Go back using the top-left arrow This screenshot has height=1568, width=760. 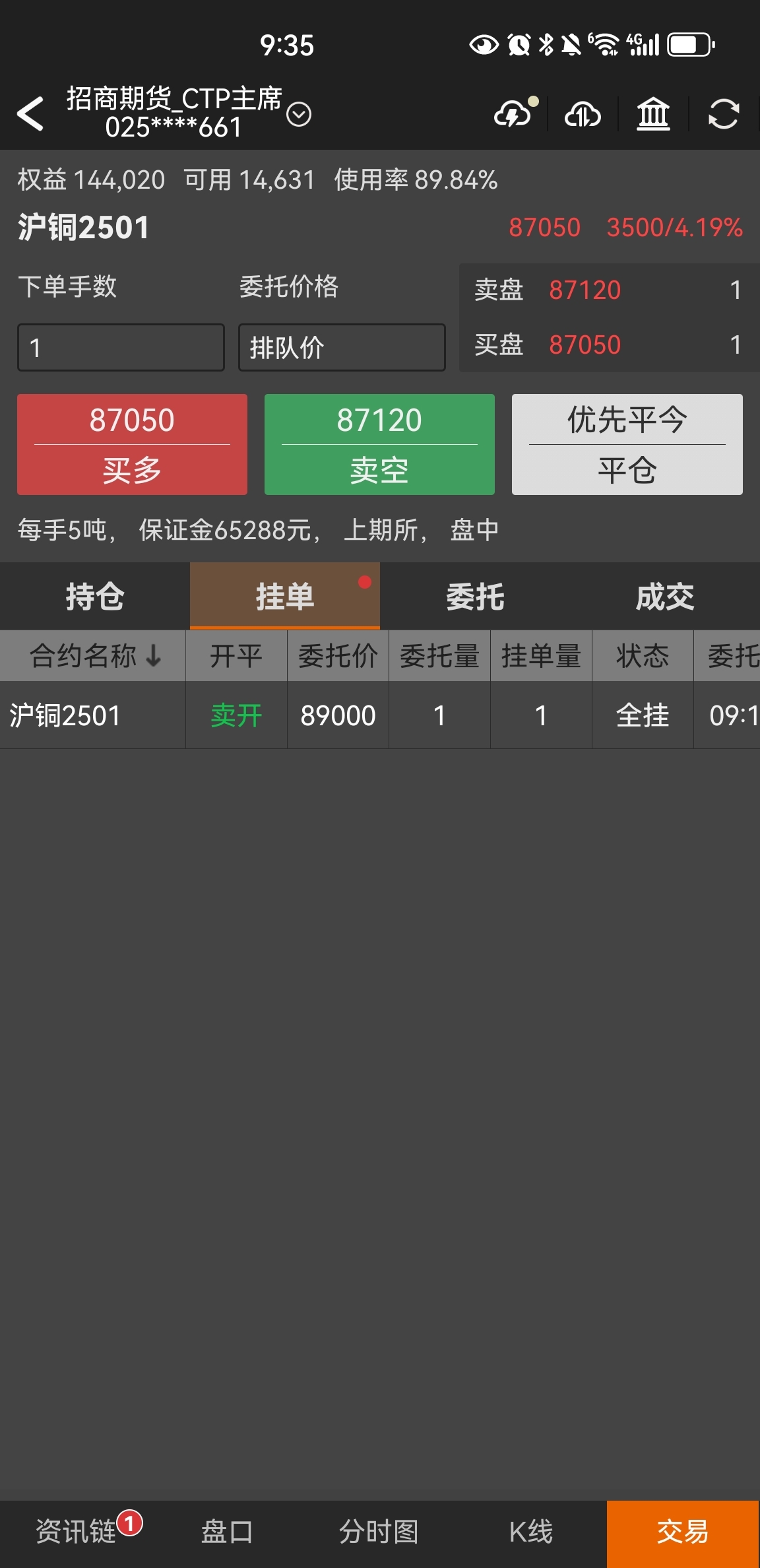point(30,114)
